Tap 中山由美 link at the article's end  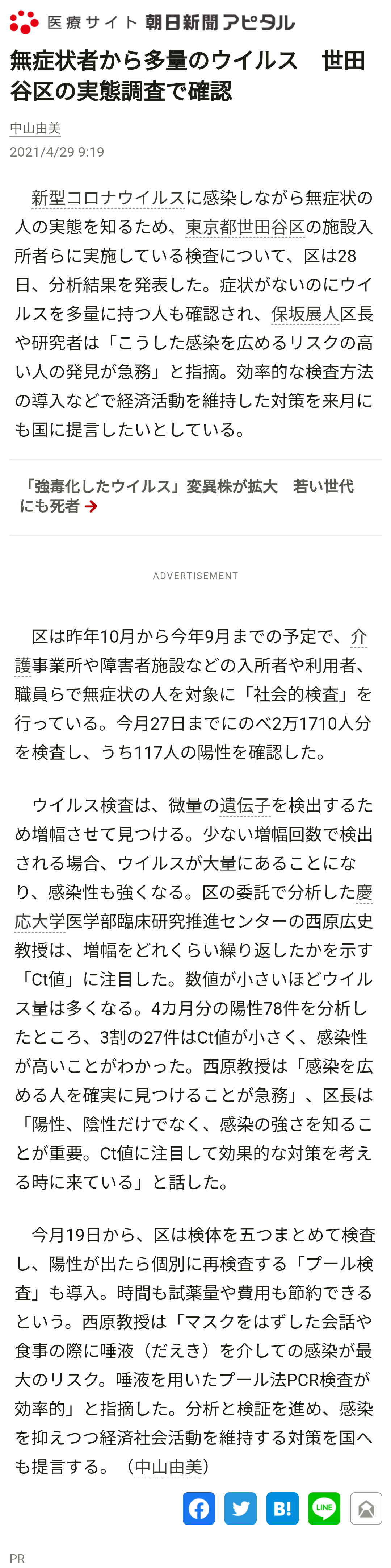168,1467
